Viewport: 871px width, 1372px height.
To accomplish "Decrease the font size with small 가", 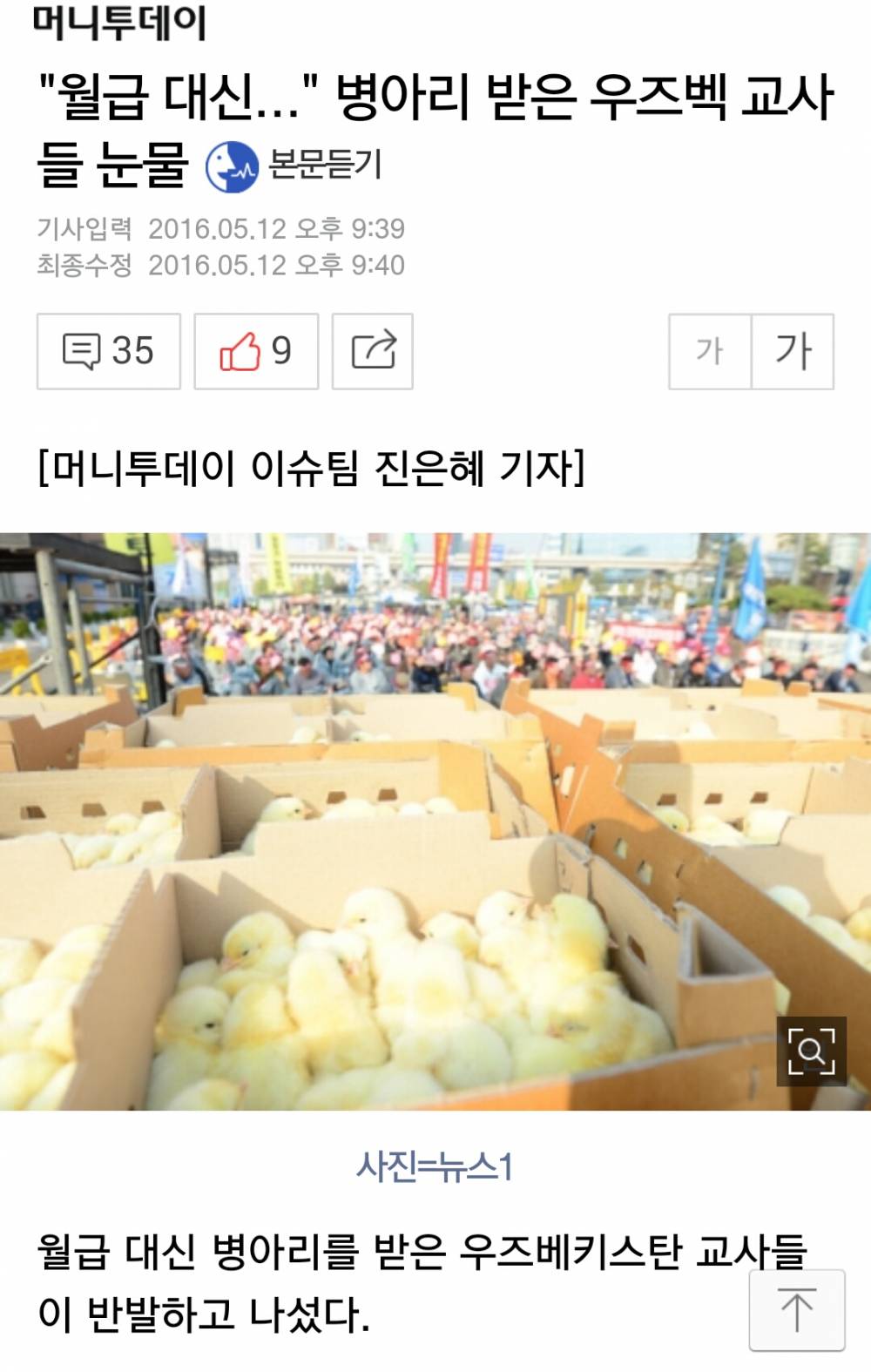I will pos(710,351).
